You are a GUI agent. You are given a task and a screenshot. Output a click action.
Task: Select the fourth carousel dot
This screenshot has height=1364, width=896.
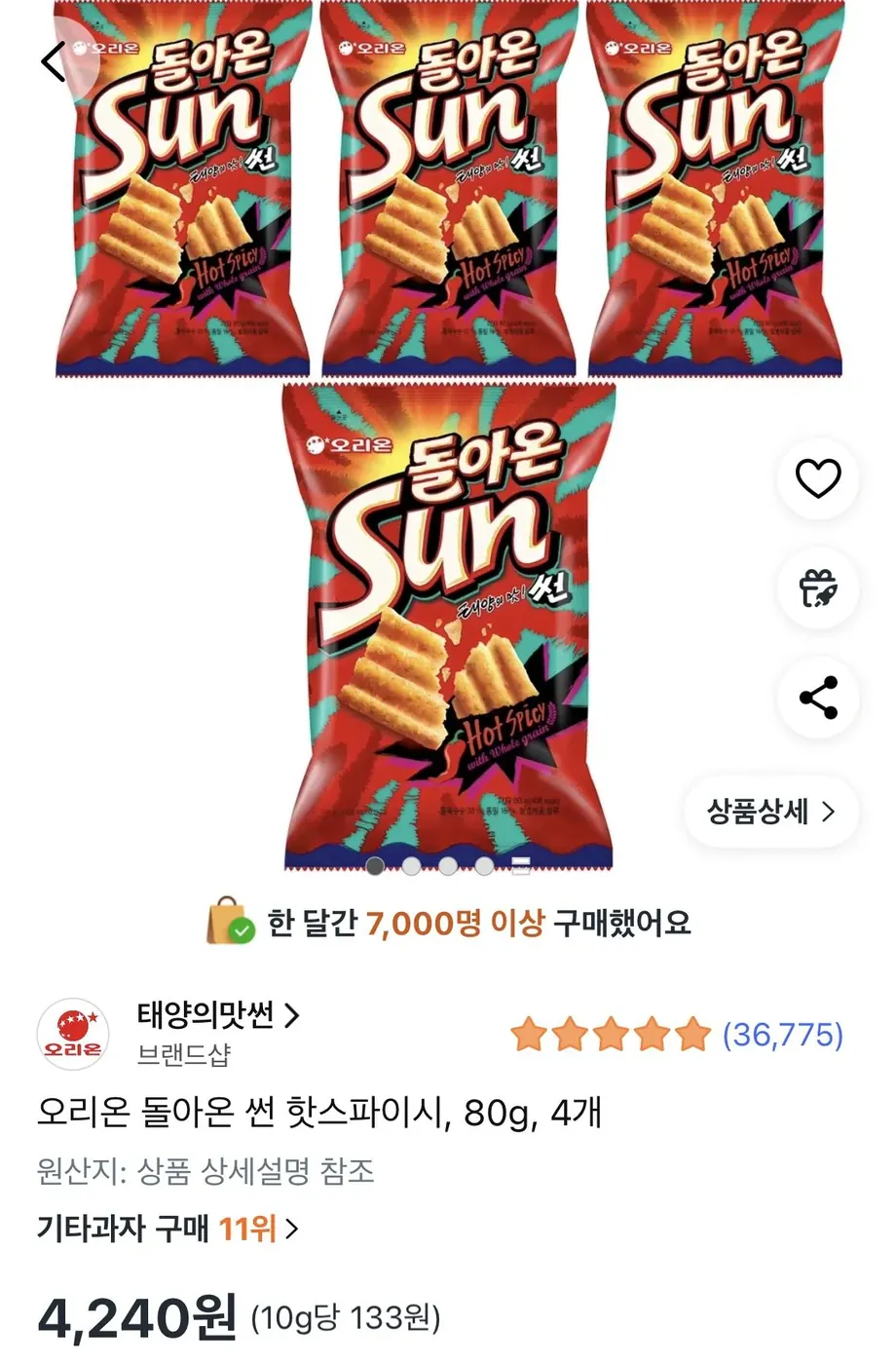coord(483,863)
